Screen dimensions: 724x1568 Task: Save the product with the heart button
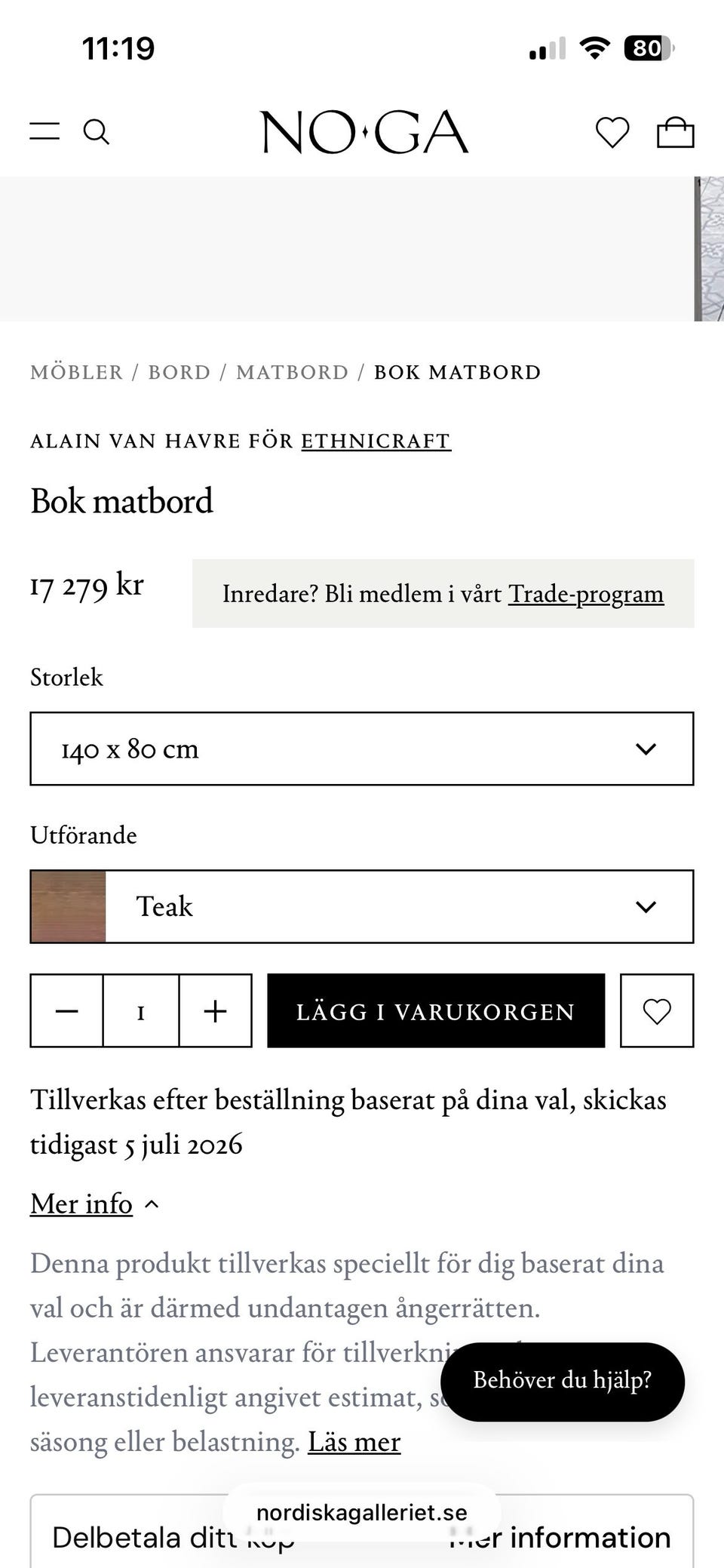pyautogui.click(x=657, y=1010)
